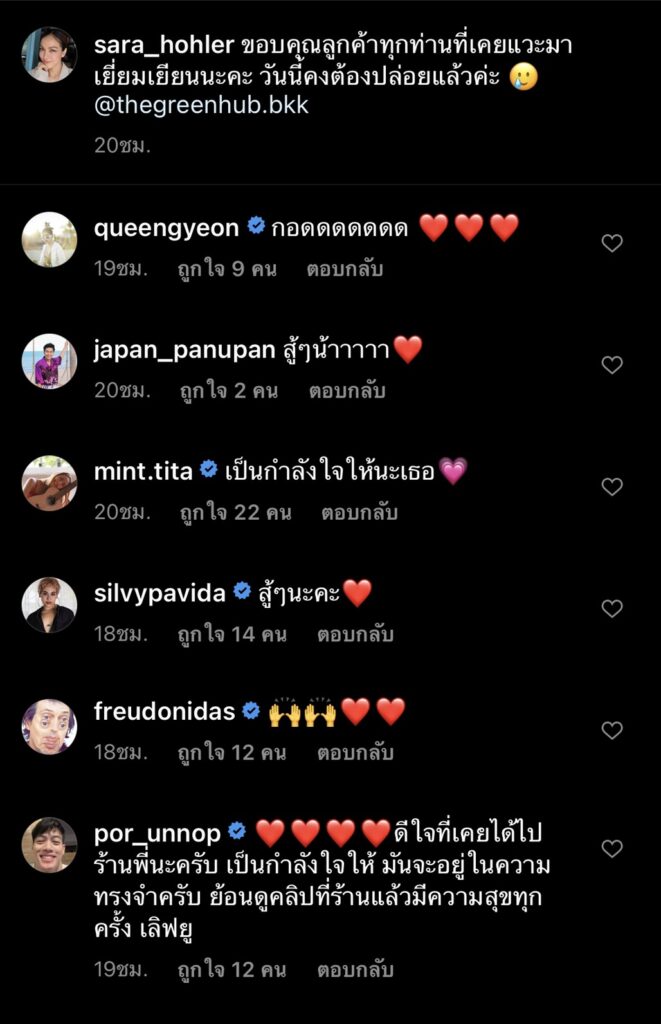Reply to por_unnop's comment

pyautogui.click(x=355, y=969)
